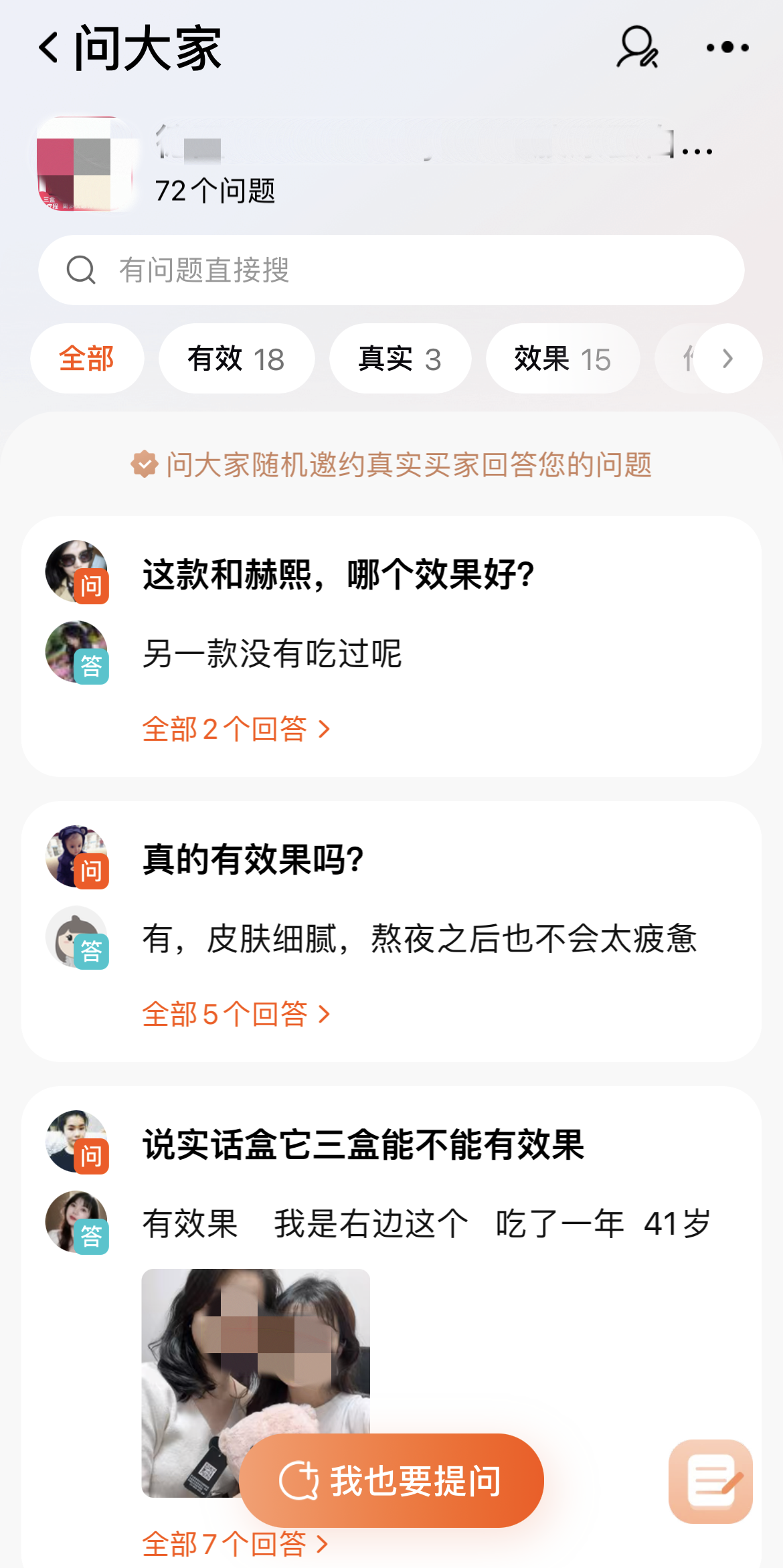Open question 这款和赫熙，哪个效果好?
This screenshot has height=1568, width=783.
click(338, 574)
